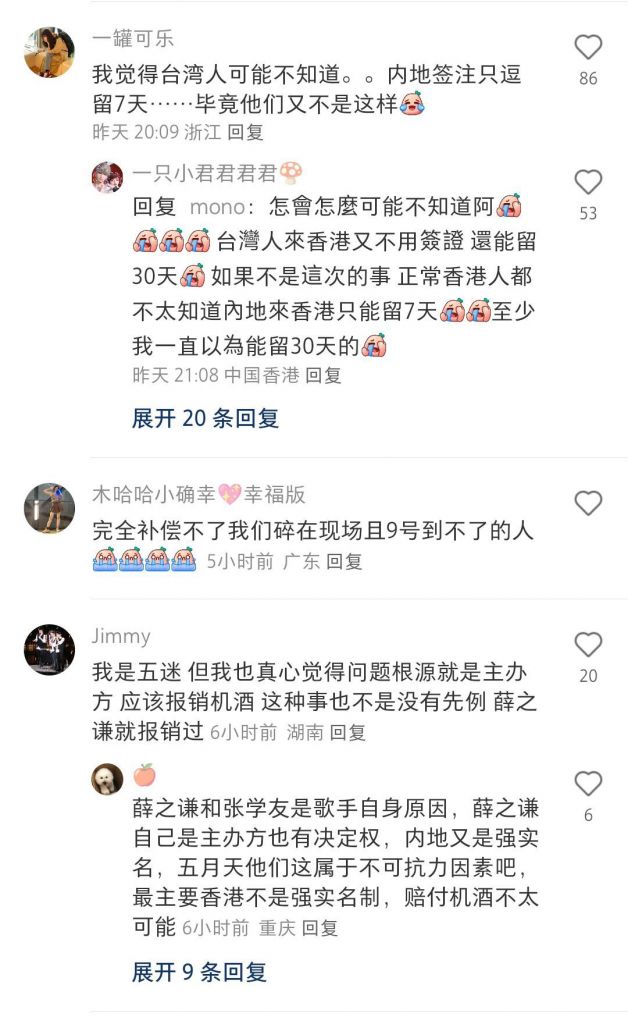
Task: Reply to 一罐可乐's comment
Action: 245,131
